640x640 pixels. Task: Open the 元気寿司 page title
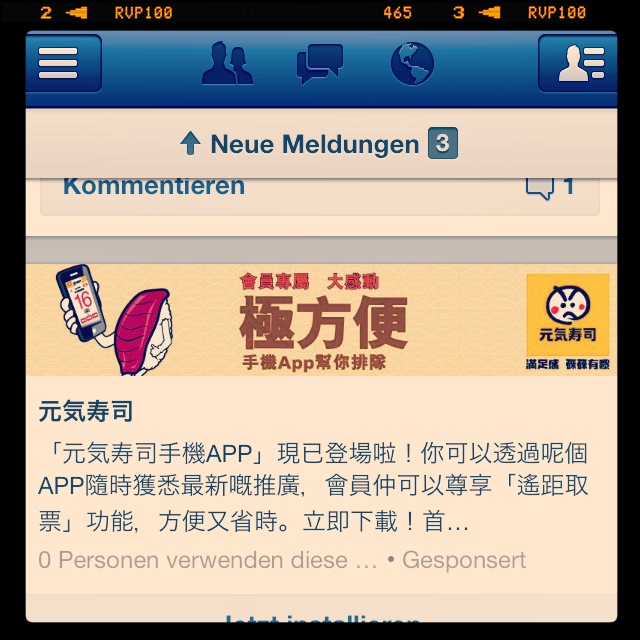click(86, 411)
